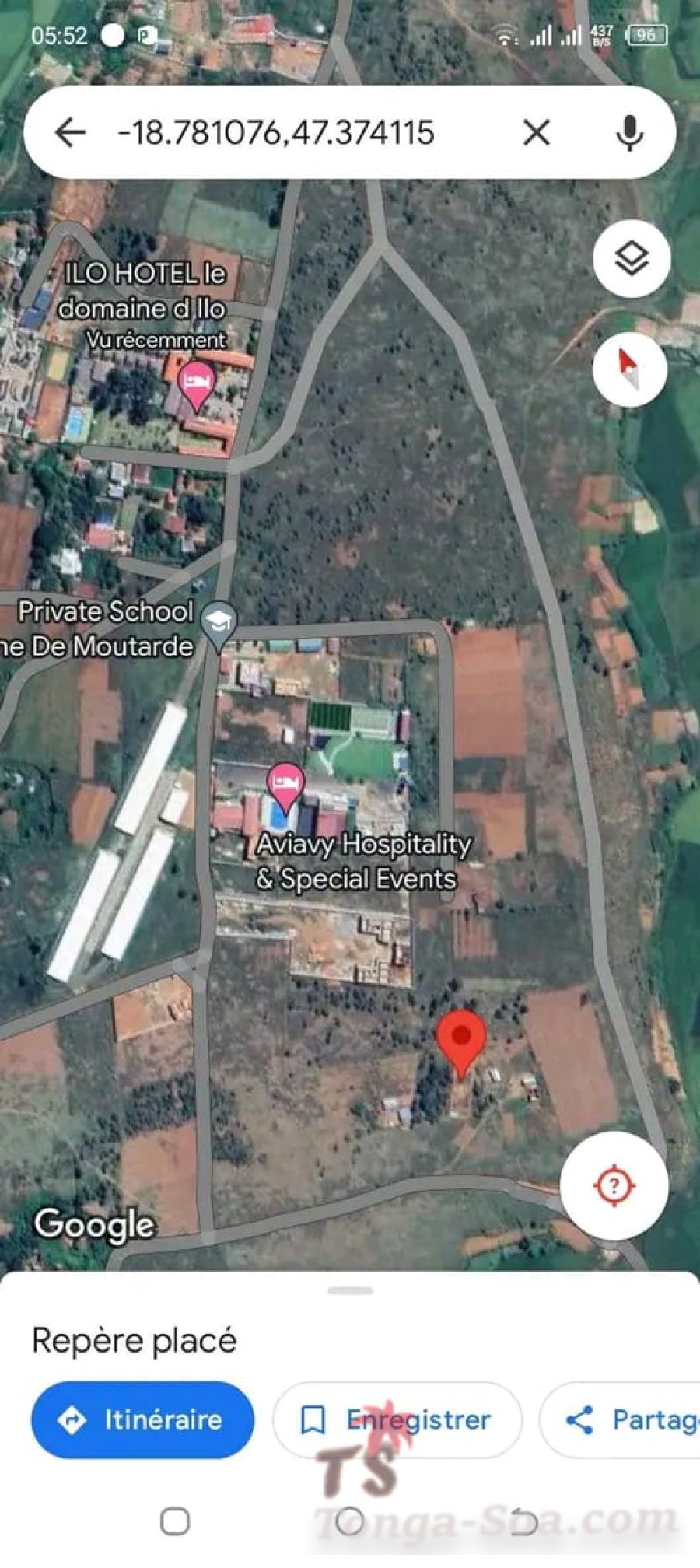Center the map on my location
Viewport: 700px width, 1568px height.
pos(614,1186)
